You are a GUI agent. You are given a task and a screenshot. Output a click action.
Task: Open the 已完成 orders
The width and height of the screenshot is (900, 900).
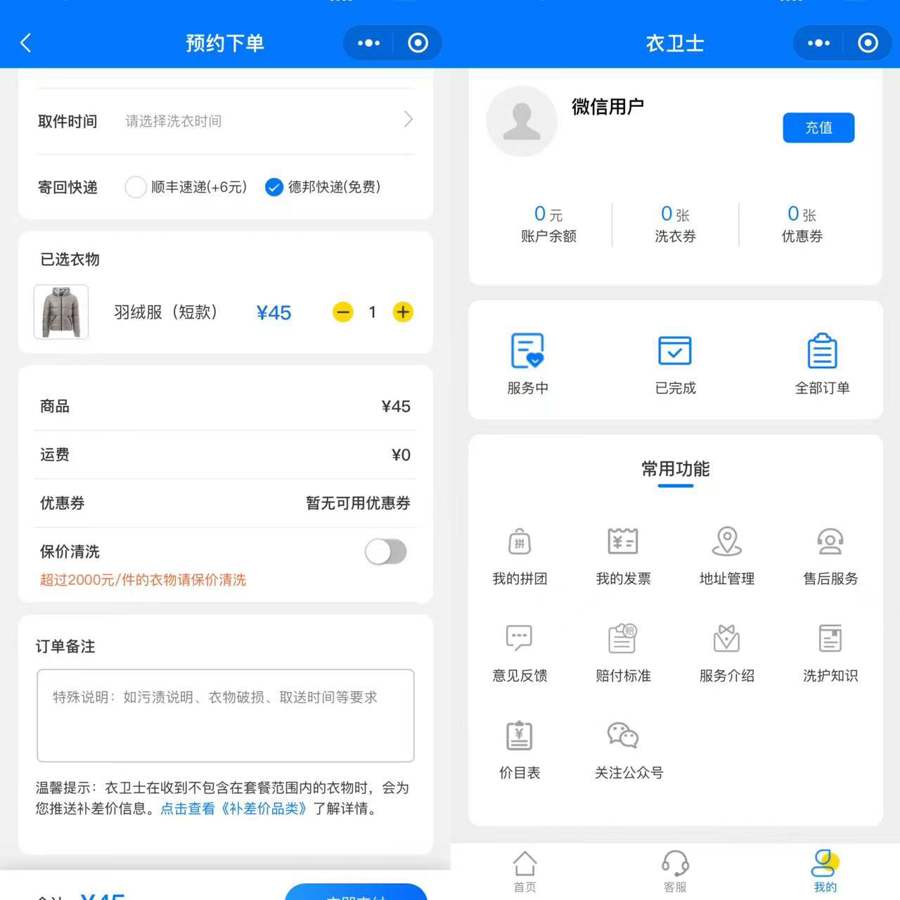tap(675, 363)
